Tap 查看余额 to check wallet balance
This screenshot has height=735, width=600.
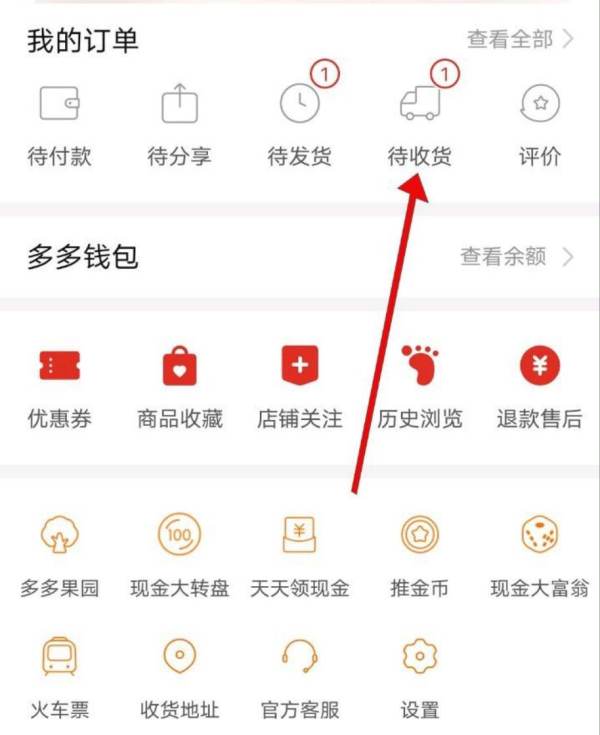click(516, 257)
